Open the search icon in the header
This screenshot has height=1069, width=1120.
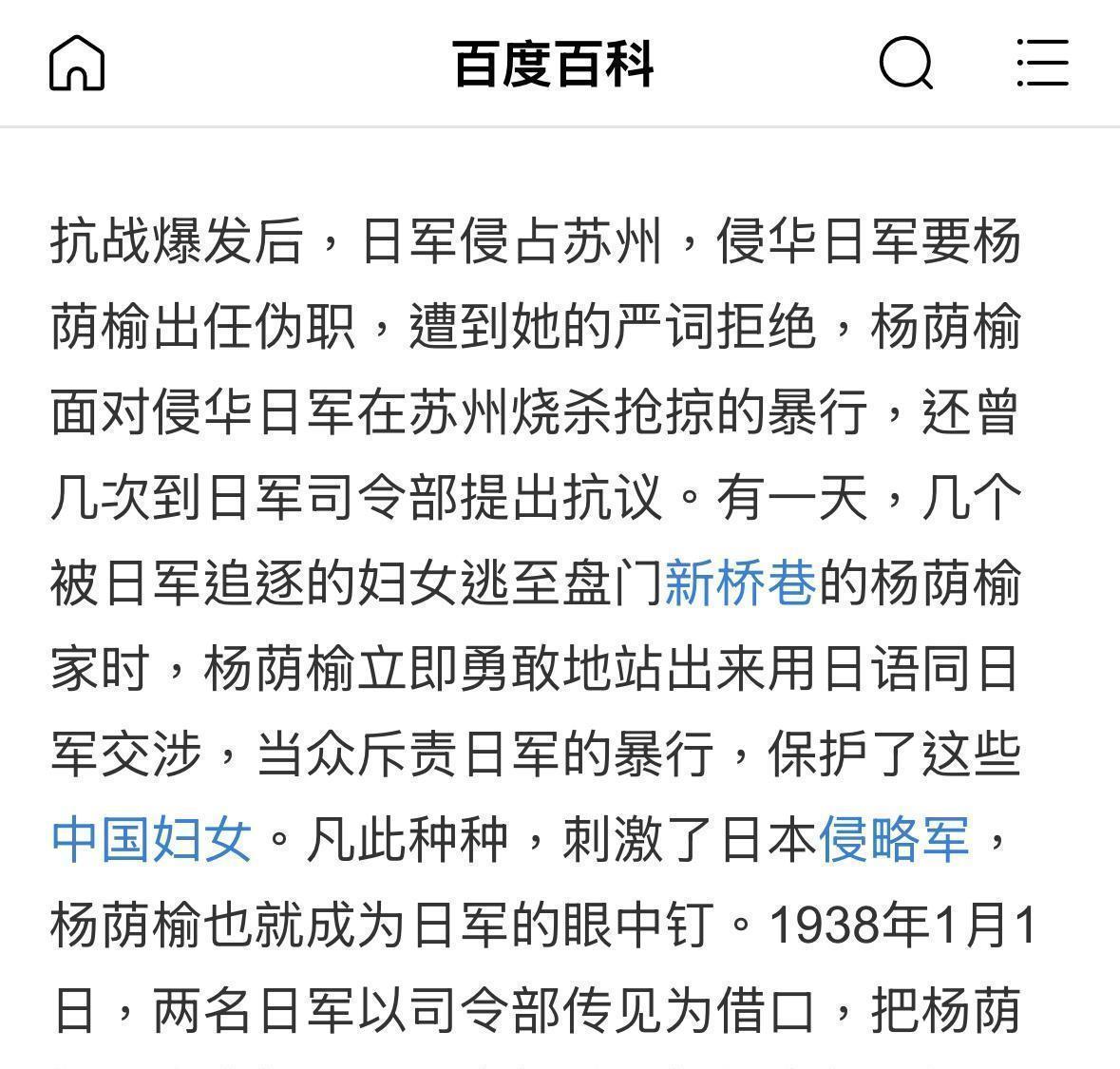point(905,63)
